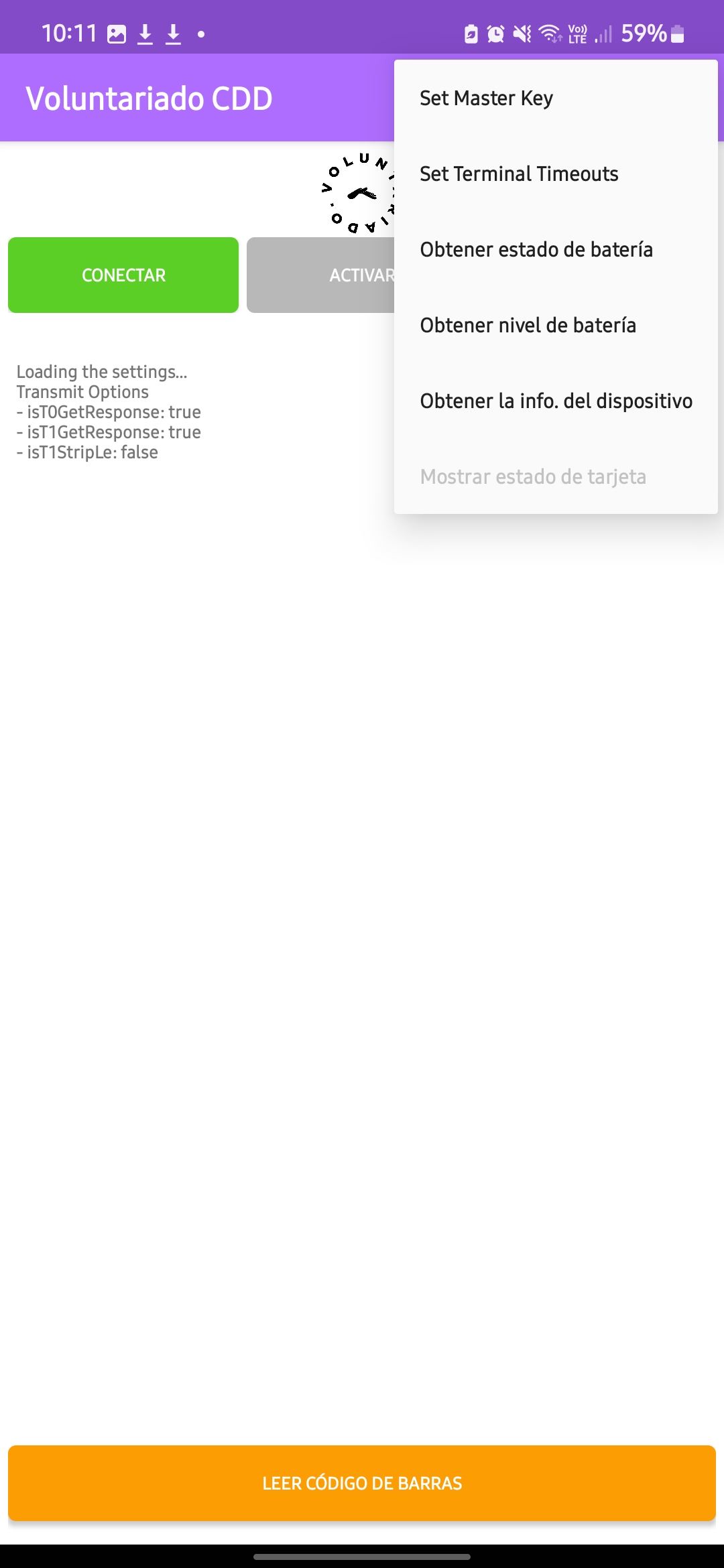Select Set Master Key option

tap(556, 99)
